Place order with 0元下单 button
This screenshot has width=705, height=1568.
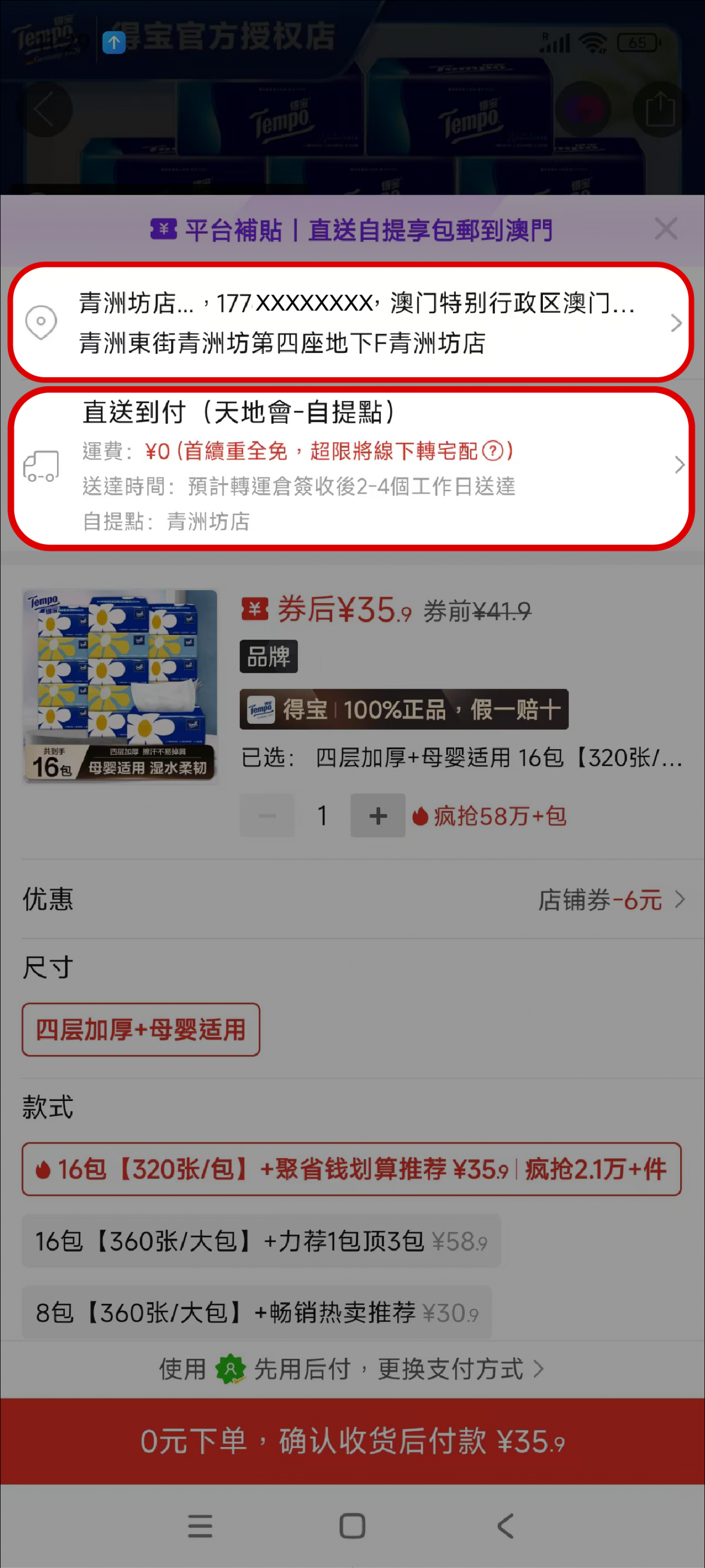pos(352,1441)
